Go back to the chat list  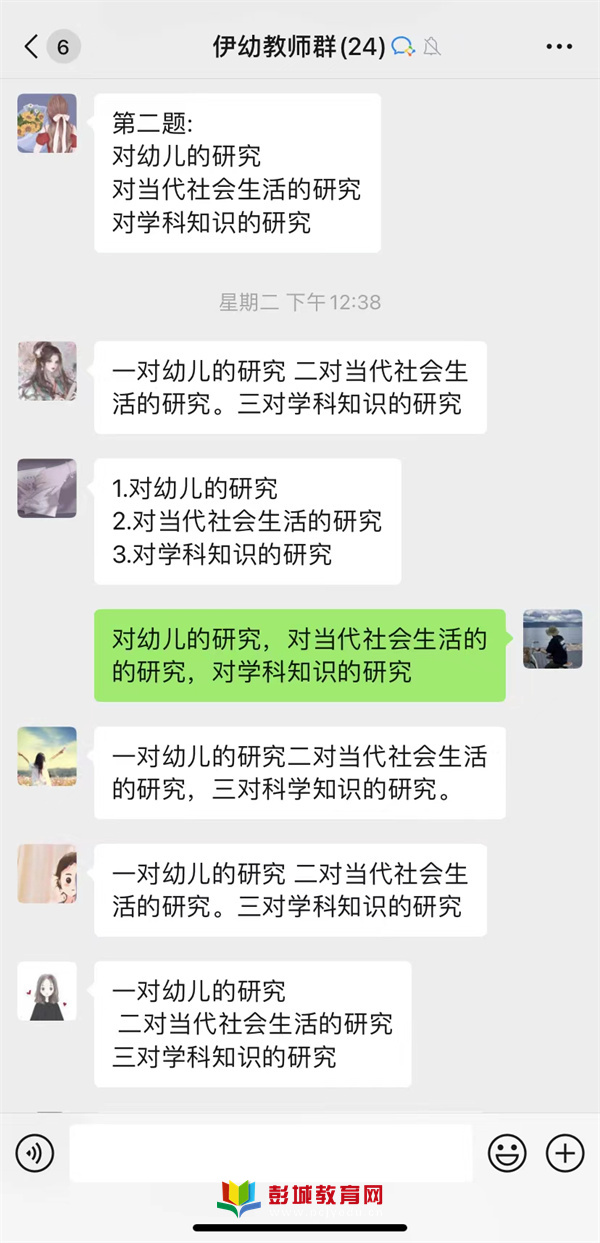pyautogui.click(x=33, y=46)
